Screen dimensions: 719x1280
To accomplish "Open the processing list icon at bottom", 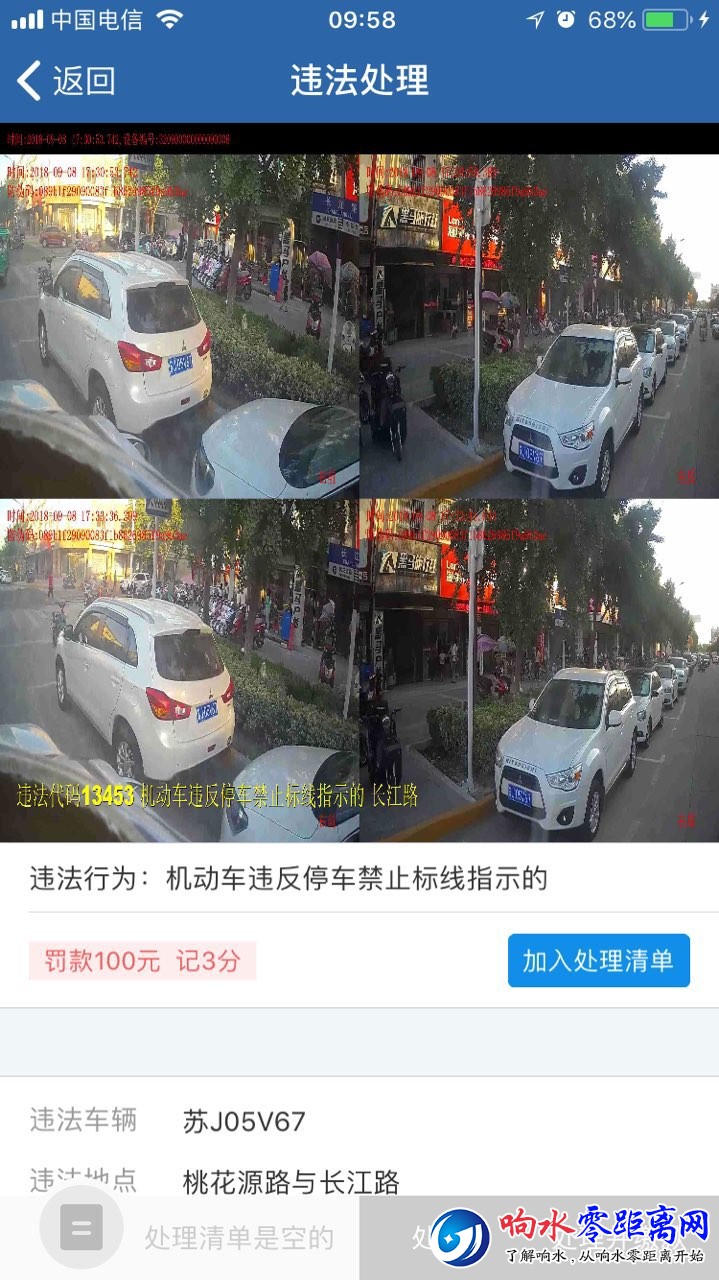I will coord(81,1227).
